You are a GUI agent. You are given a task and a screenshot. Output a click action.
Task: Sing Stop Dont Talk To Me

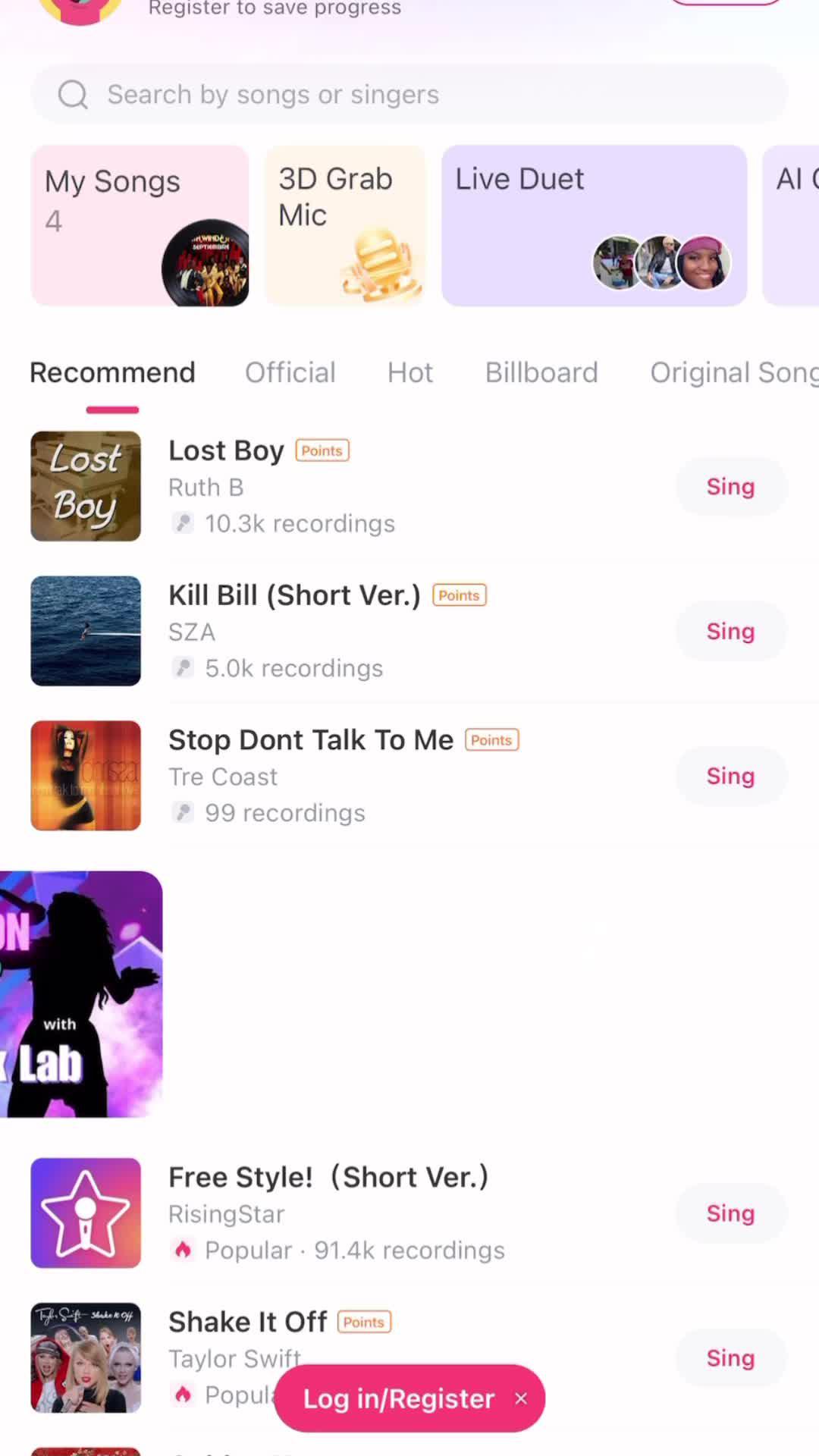pyautogui.click(x=730, y=777)
